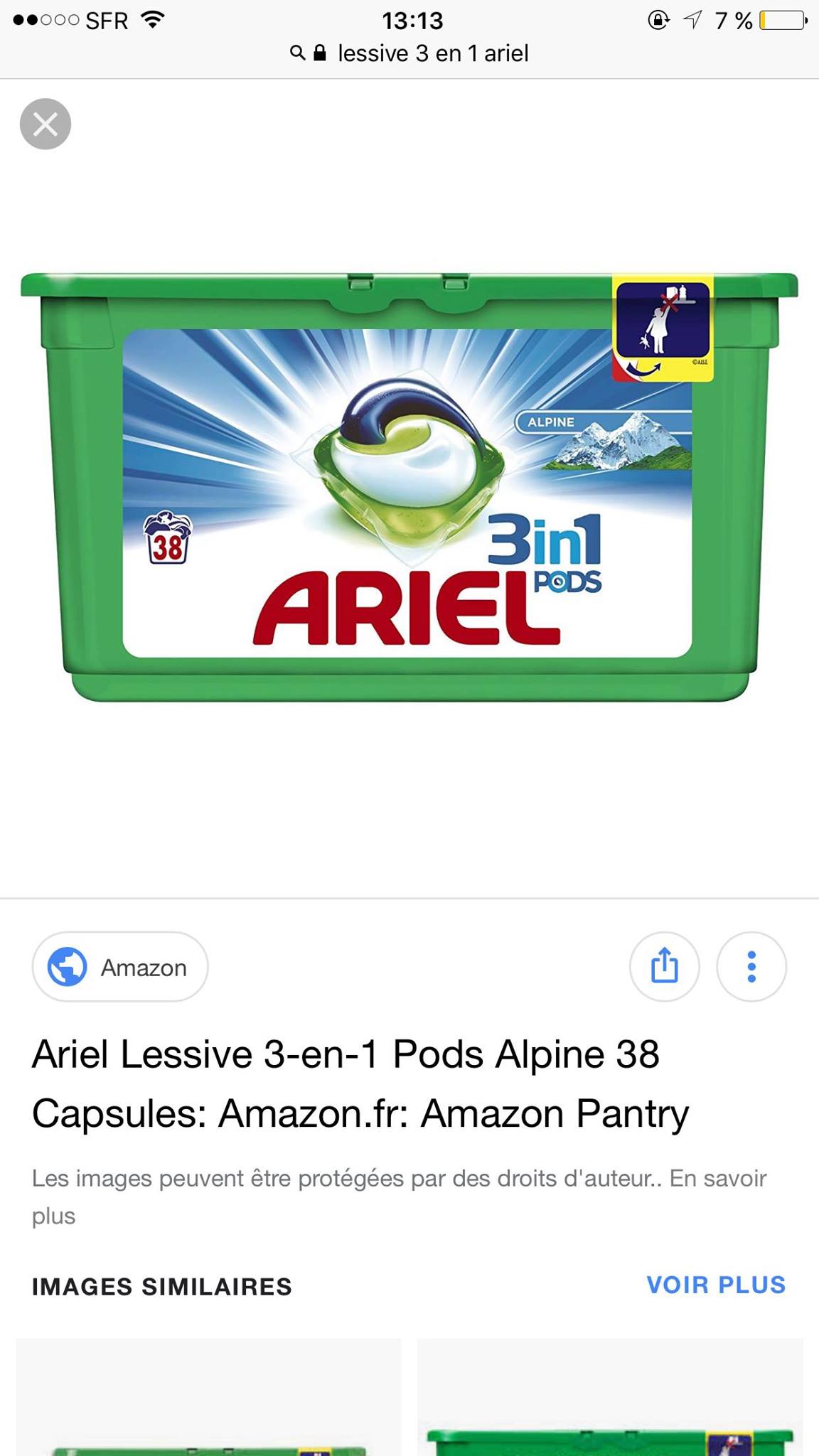Share this image
This screenshot has height=1456, width=819.
(665, 967)
